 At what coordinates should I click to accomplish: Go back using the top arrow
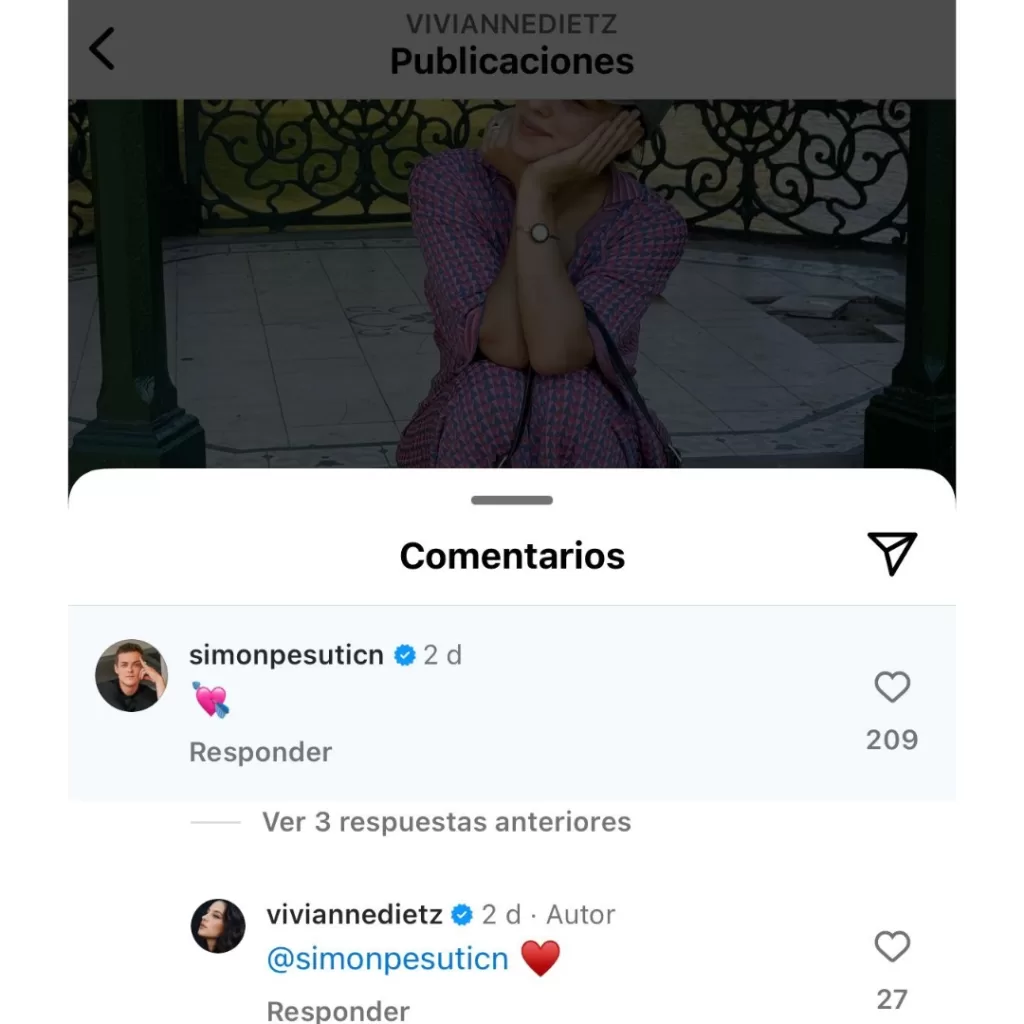(102, 49)
